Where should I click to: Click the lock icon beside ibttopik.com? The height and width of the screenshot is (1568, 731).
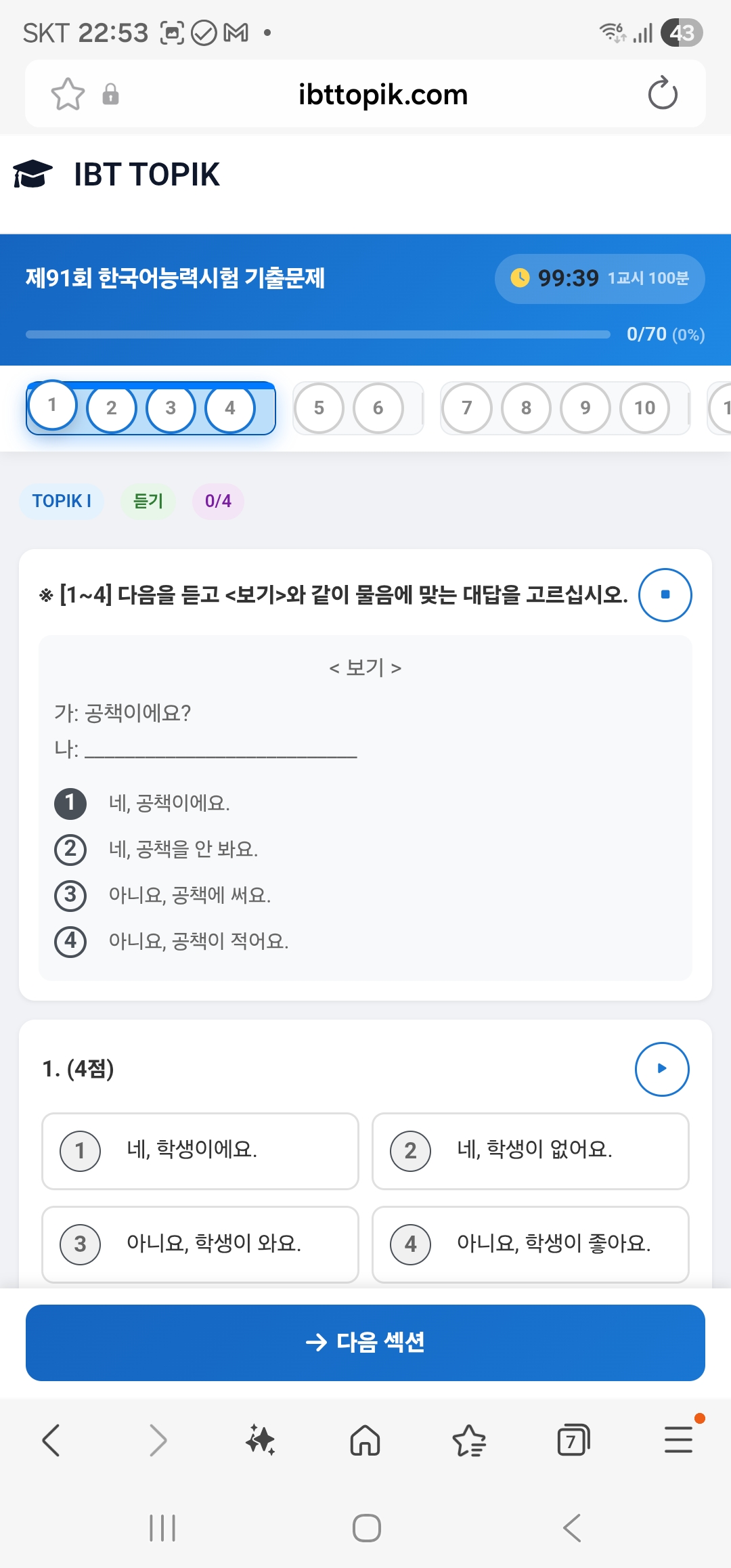[x=110, y=93]
